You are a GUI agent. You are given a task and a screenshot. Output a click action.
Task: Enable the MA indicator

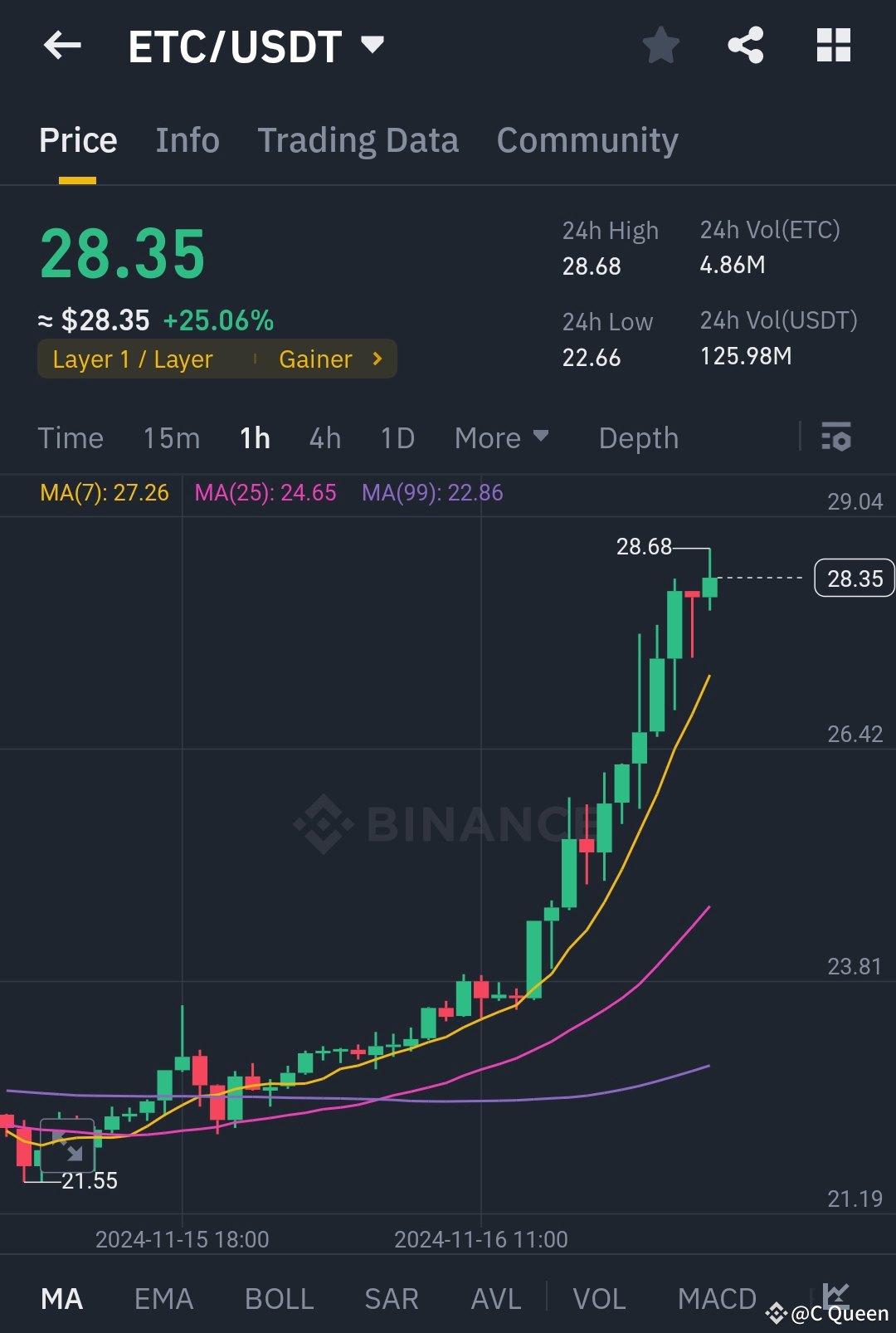pyautogui.click(x=63, y=1297)
